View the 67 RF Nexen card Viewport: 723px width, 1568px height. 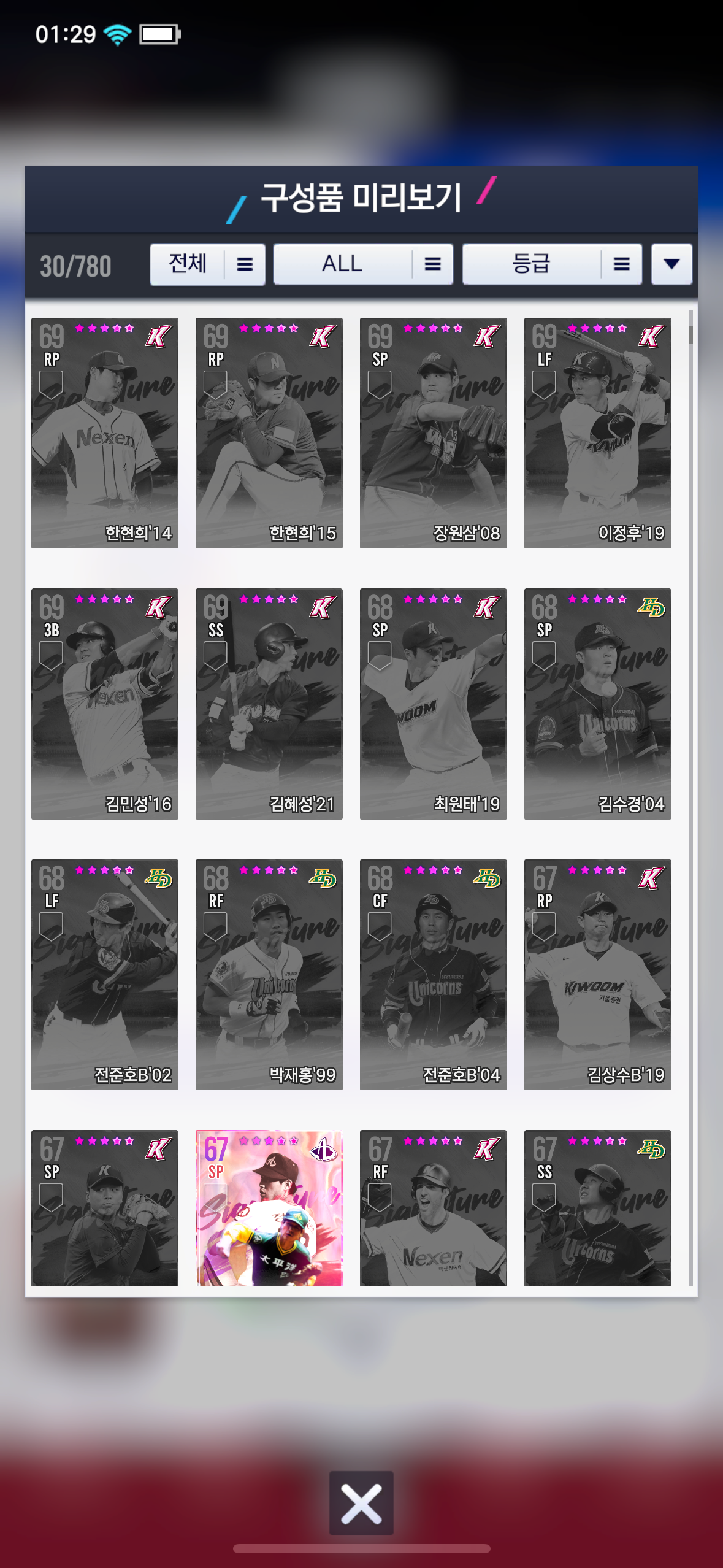[x=433, y=1209]
